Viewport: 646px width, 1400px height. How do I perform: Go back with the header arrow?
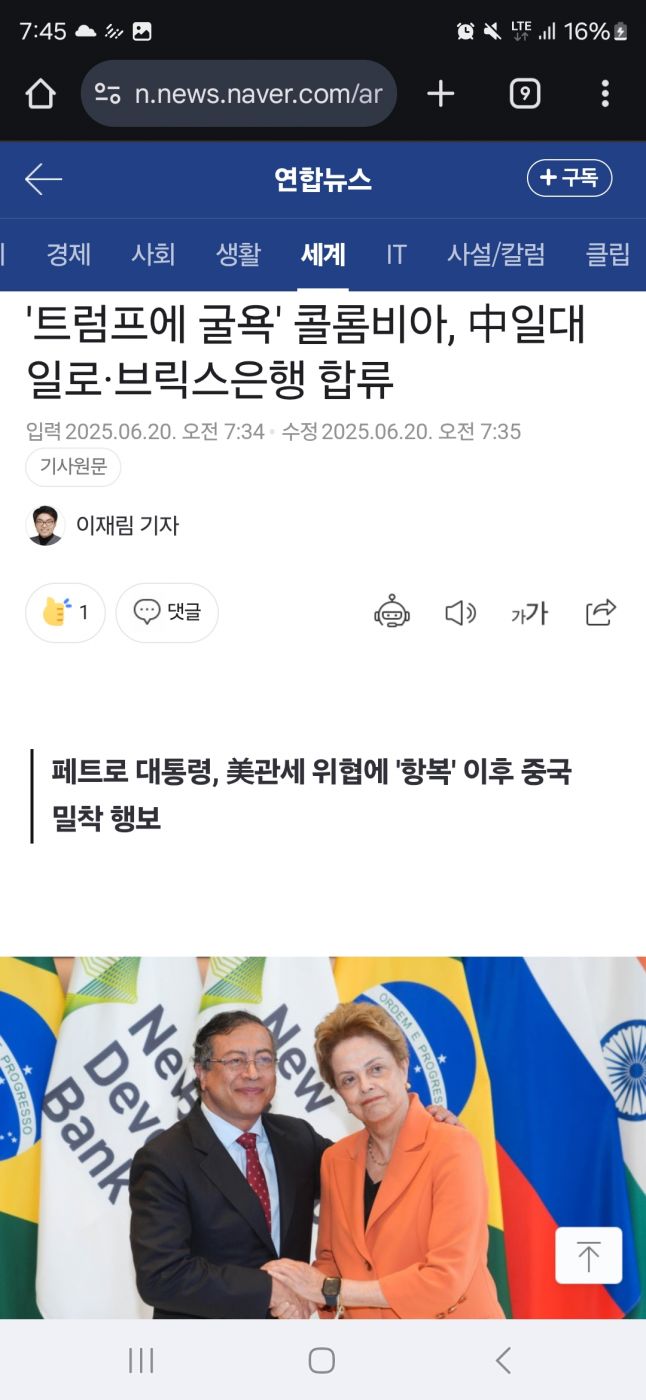tap(43, 180)
